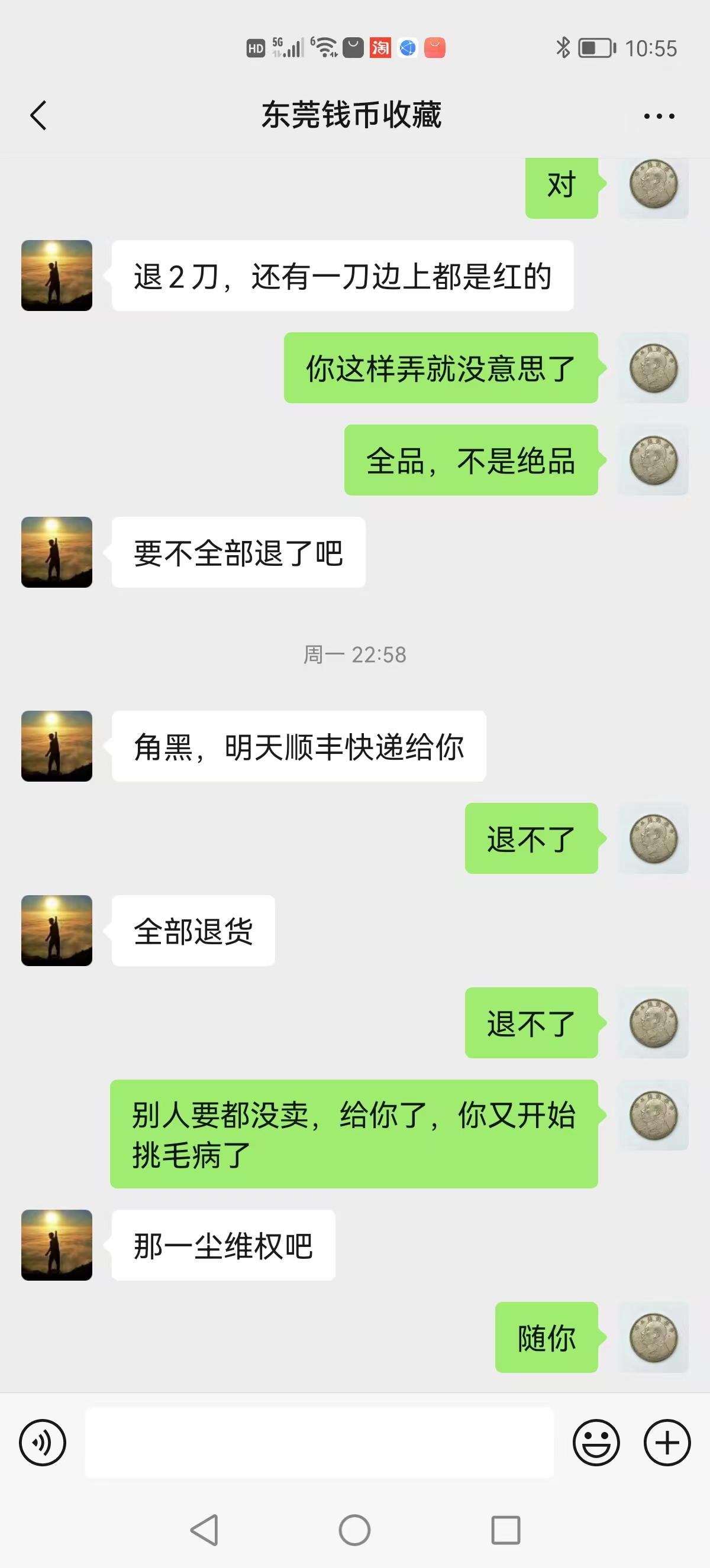The height and width of the screenshot is (1568, 710).
Task: Open the plus attachments menu
Action: [x=667, y=1442]
